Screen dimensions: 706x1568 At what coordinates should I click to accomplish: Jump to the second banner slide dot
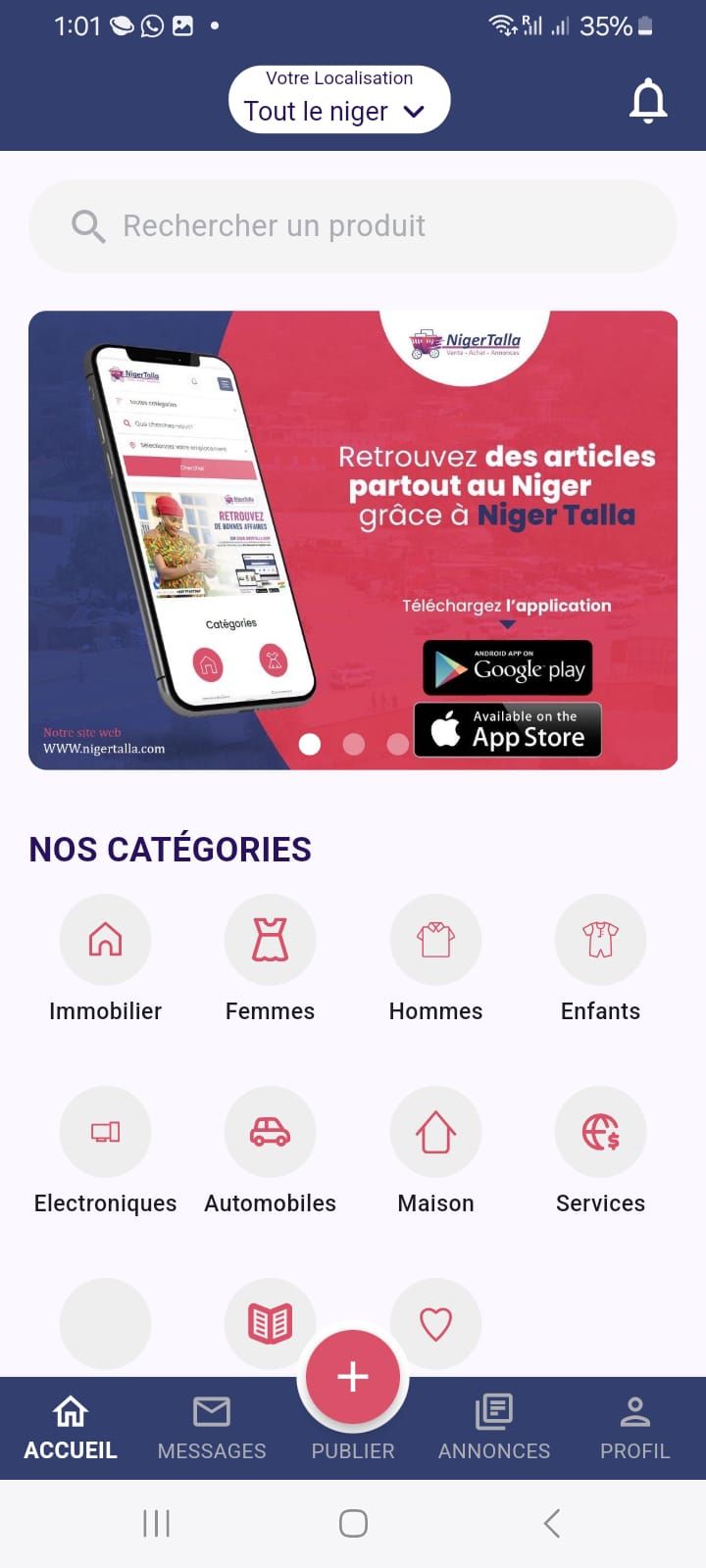354,745
